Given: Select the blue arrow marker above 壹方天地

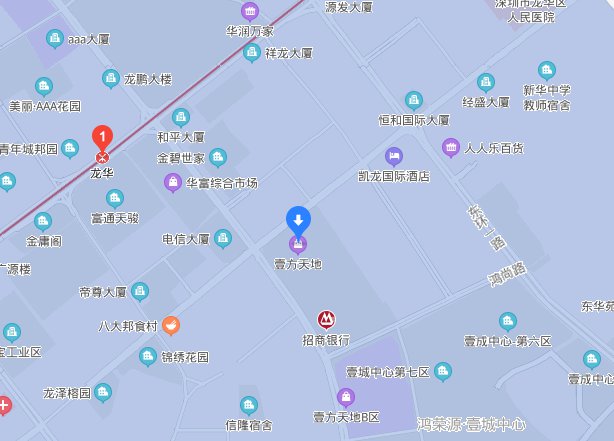Looking at the screenshot, I should click(x=298, y=219).
